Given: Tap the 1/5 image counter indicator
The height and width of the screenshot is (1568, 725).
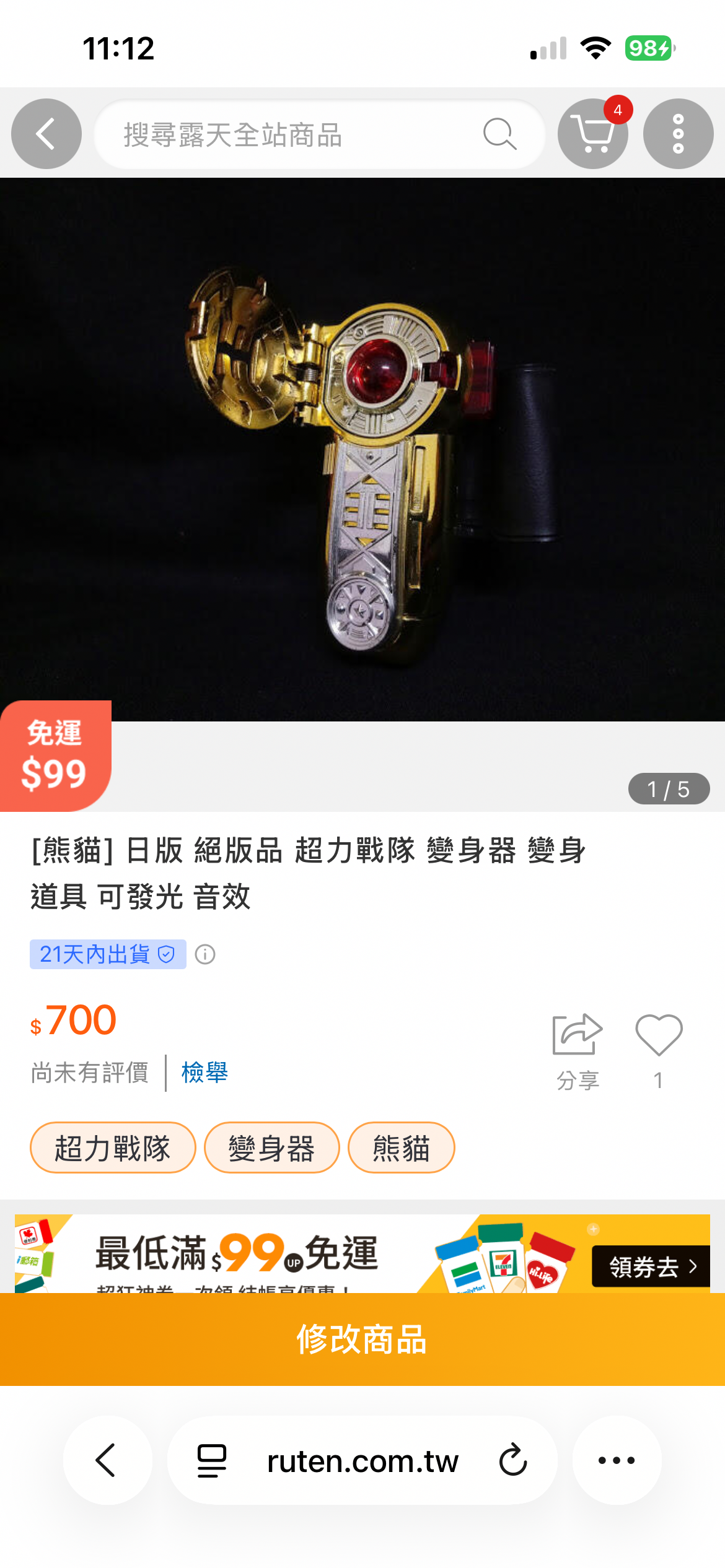Looking at the screenshot, I should pos(668,788).
